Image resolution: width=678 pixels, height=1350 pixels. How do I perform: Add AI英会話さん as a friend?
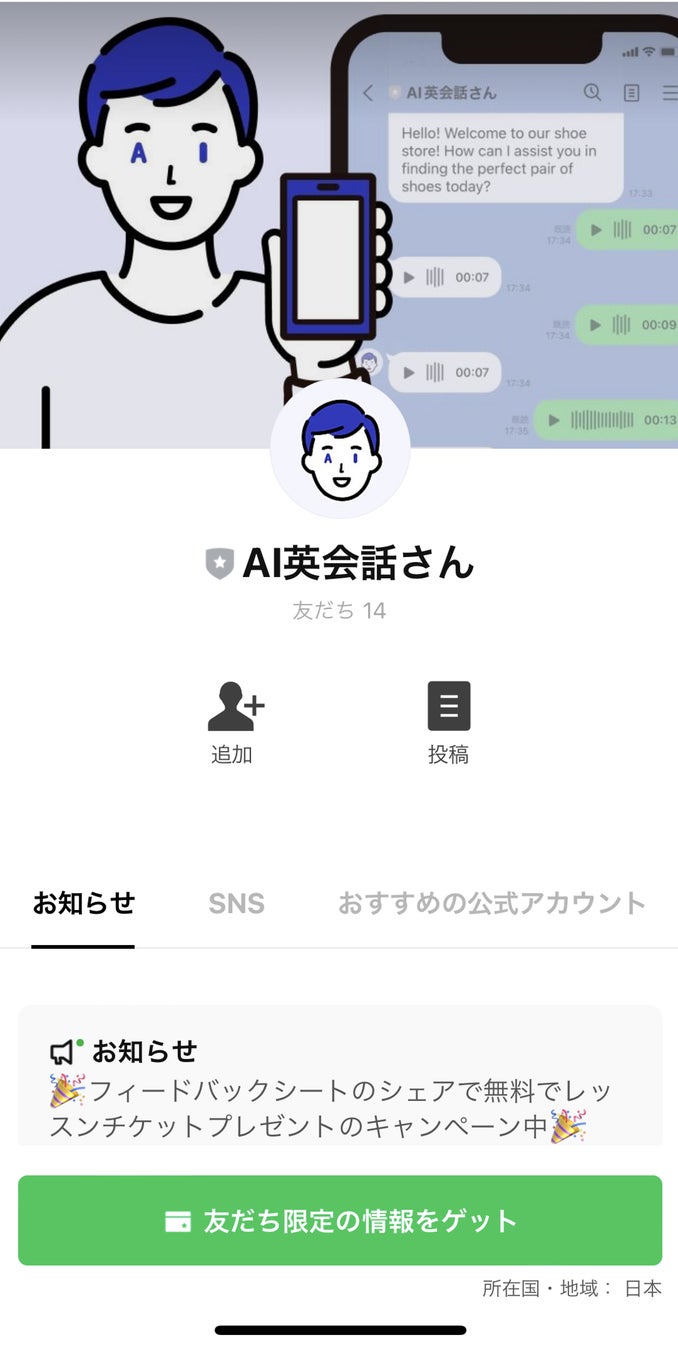[234, 722]
